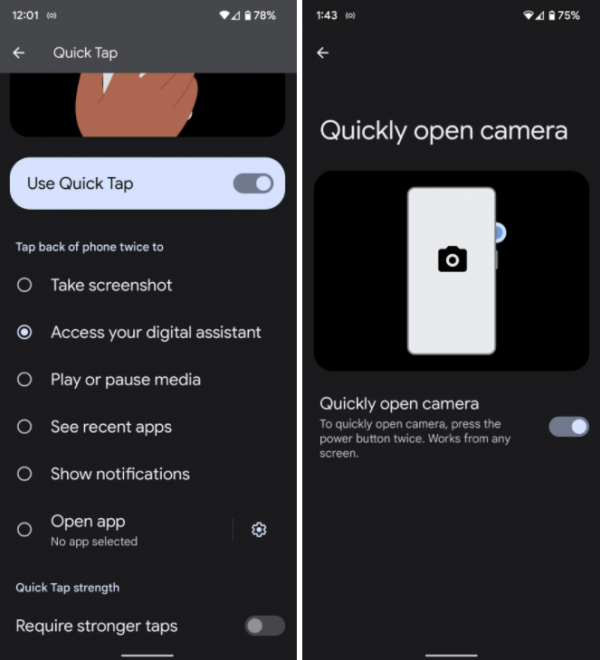Disable the Quickly open camera switch

[x=568, y=427]
